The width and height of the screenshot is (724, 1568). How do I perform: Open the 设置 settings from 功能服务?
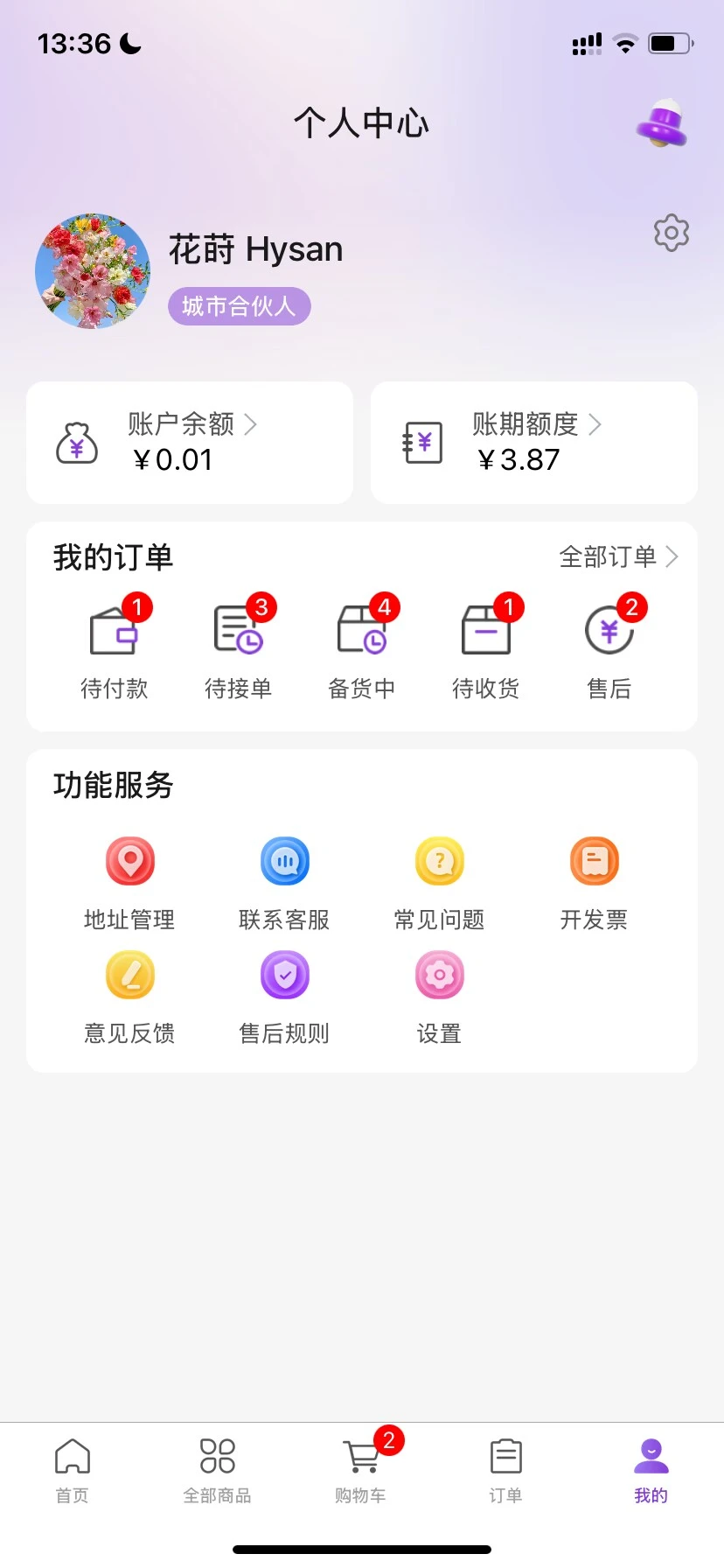pos(439,997)
